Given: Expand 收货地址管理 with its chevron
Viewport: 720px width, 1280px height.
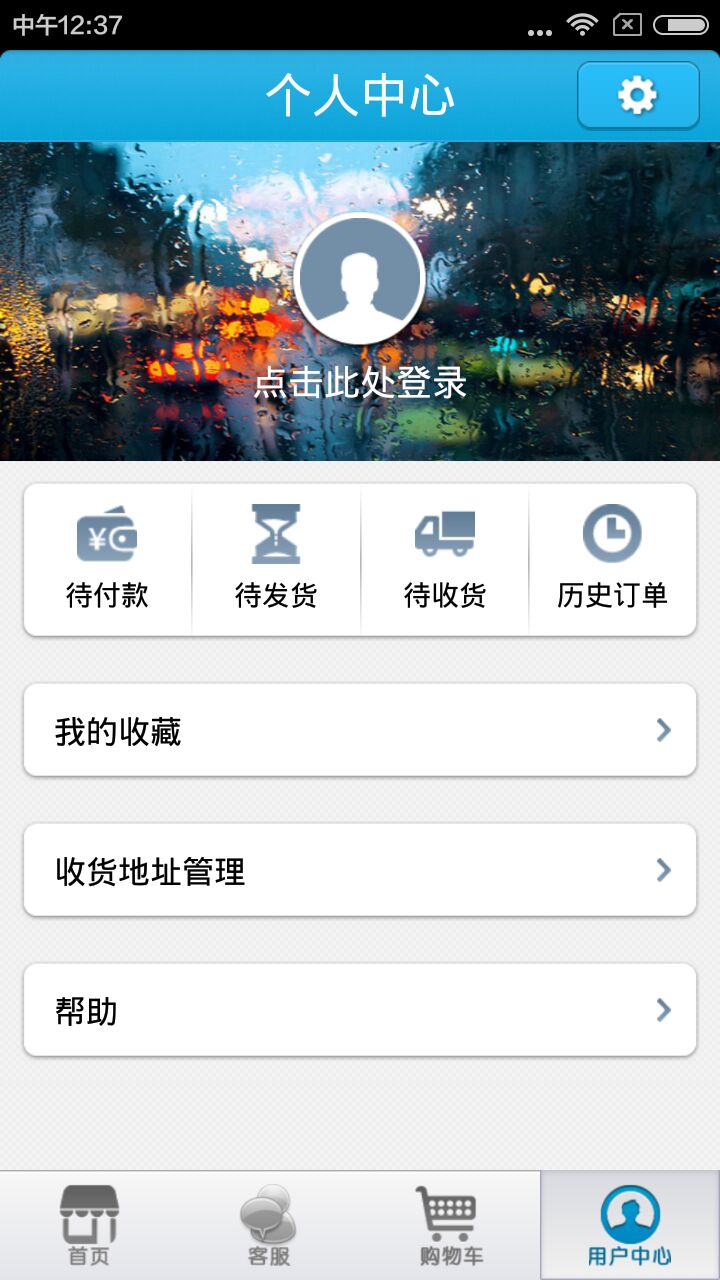Looking at the screenshot, I should coord(662,870).
